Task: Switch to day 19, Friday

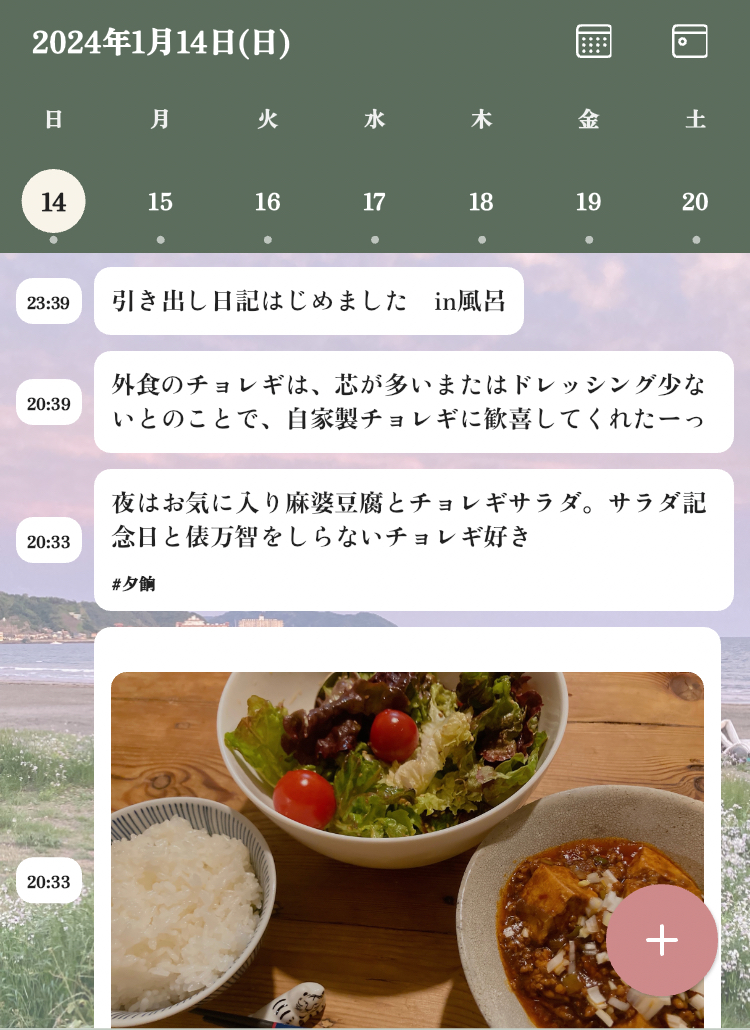Action: pyautogui.click(x=588, y=202)
